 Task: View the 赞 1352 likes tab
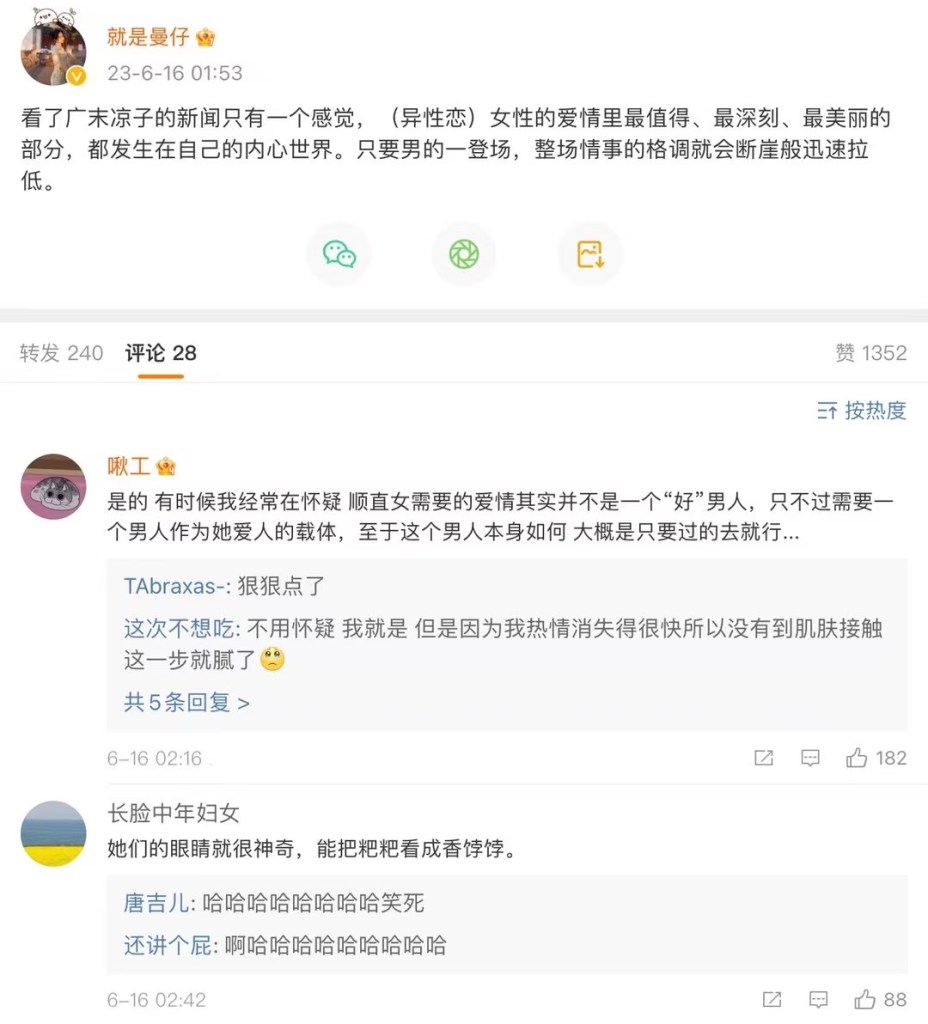870,352
